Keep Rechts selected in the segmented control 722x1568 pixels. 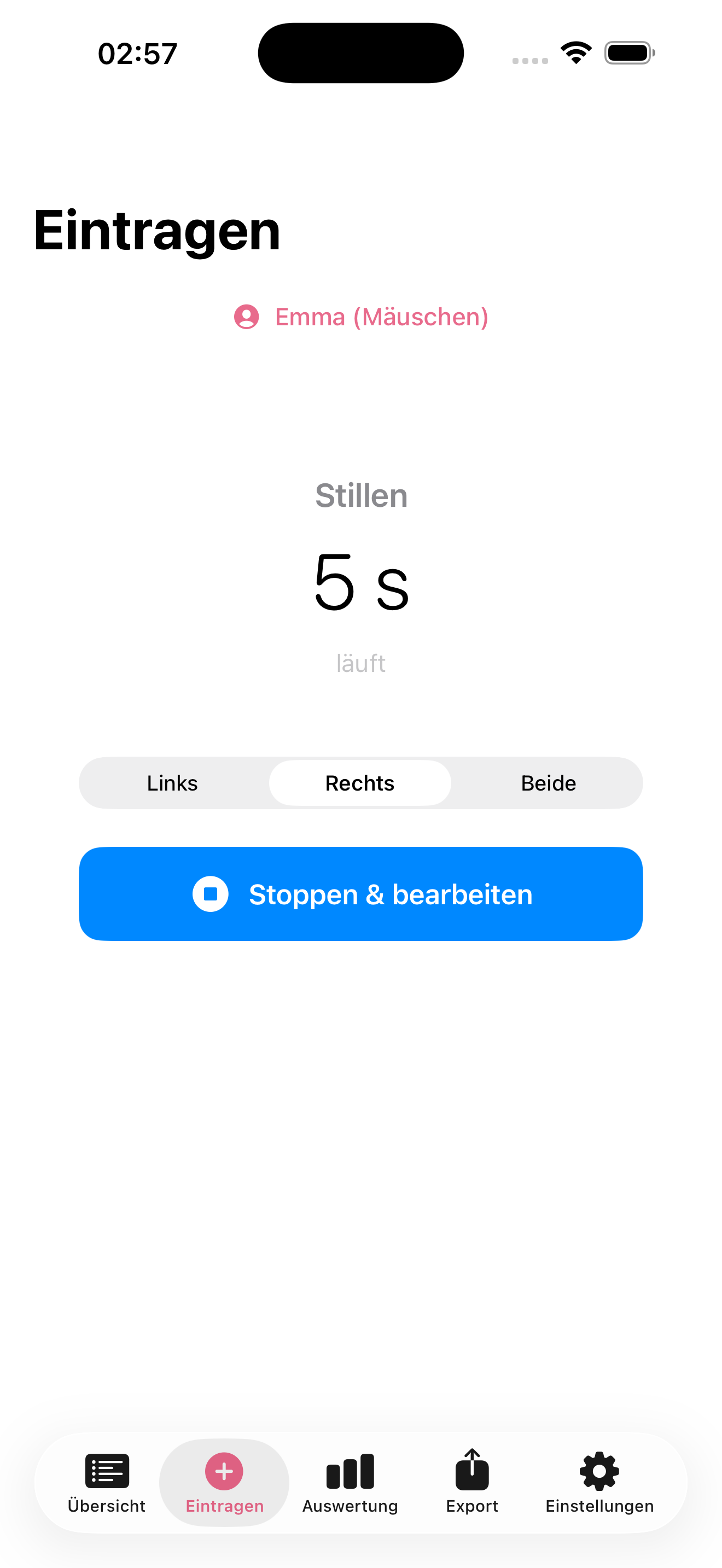click(359, 783)
